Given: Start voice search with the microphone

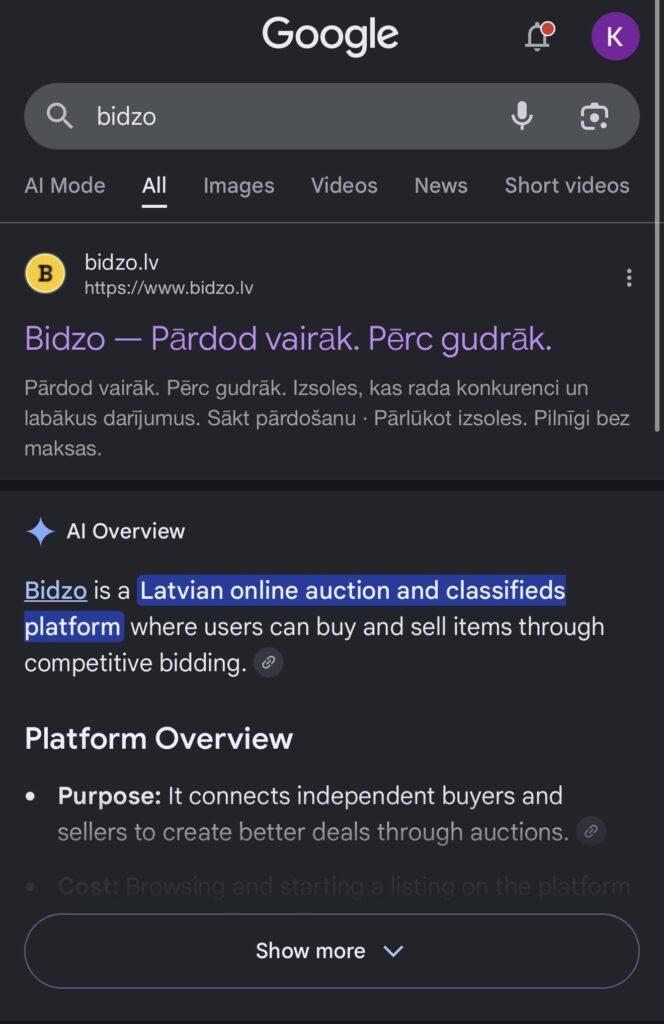Looking at the screenshot, I should pos(522,116).
